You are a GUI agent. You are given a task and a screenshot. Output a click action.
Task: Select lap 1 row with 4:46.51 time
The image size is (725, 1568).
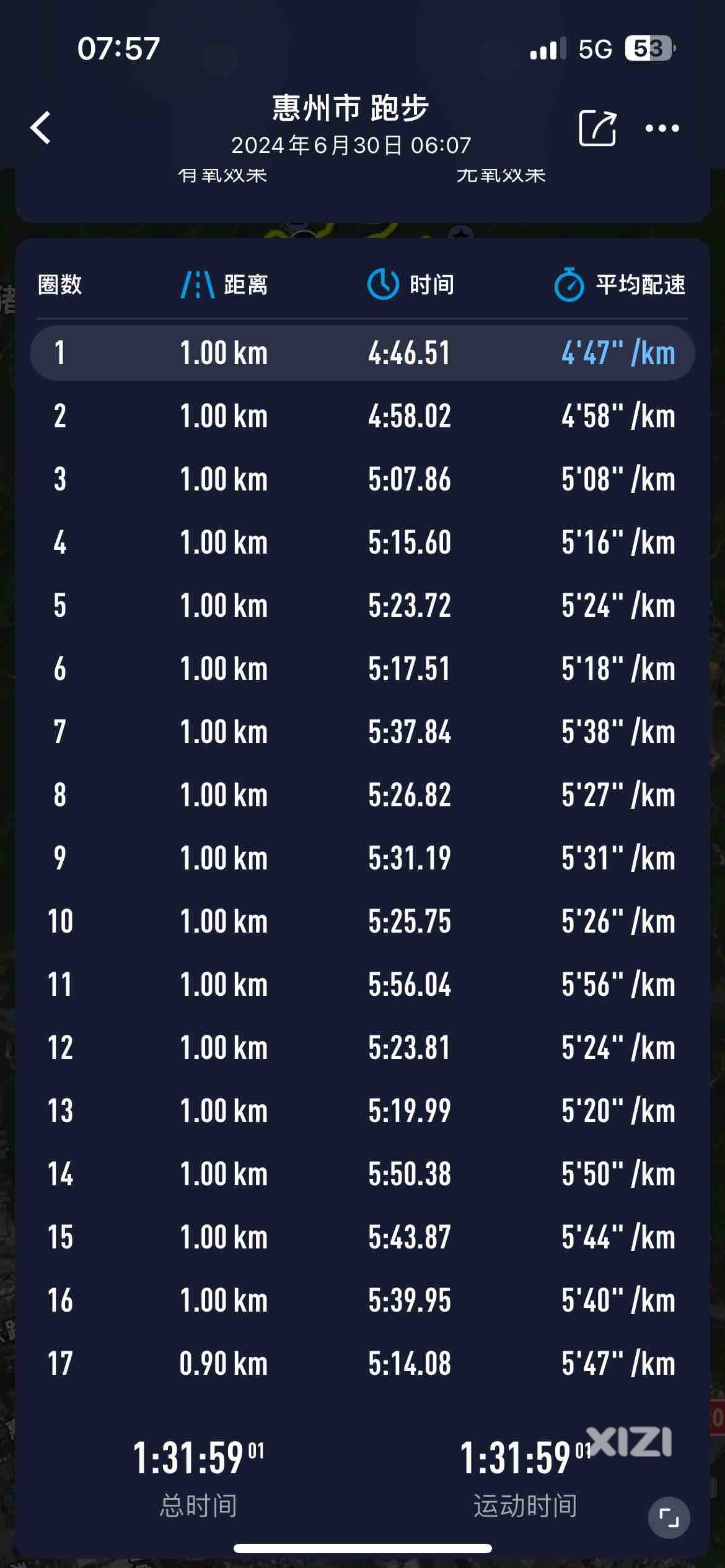click(362, 353)
